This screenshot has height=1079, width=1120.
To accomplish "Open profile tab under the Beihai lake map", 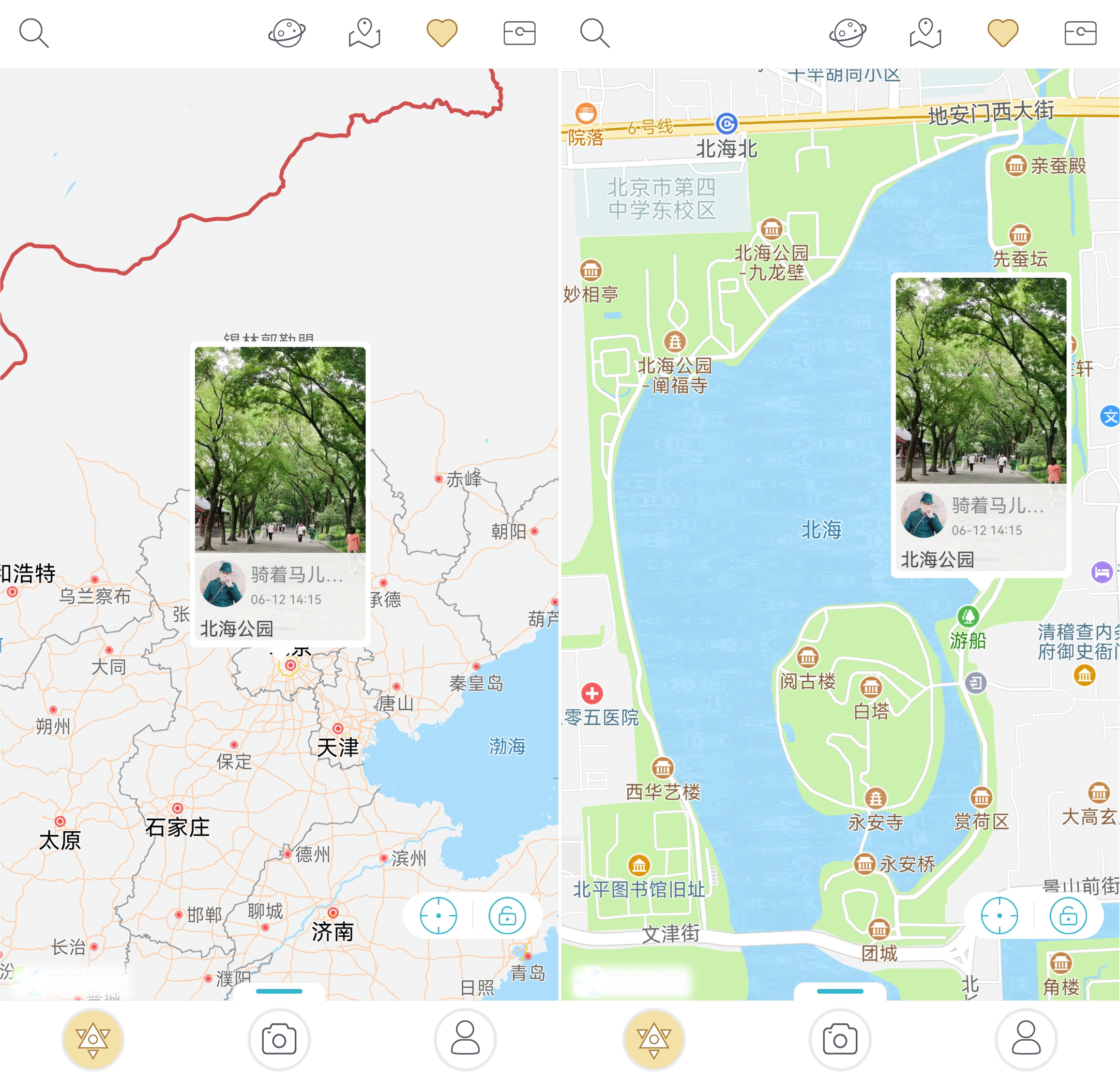I will pyautogui.click(x=1026, y=1040).
